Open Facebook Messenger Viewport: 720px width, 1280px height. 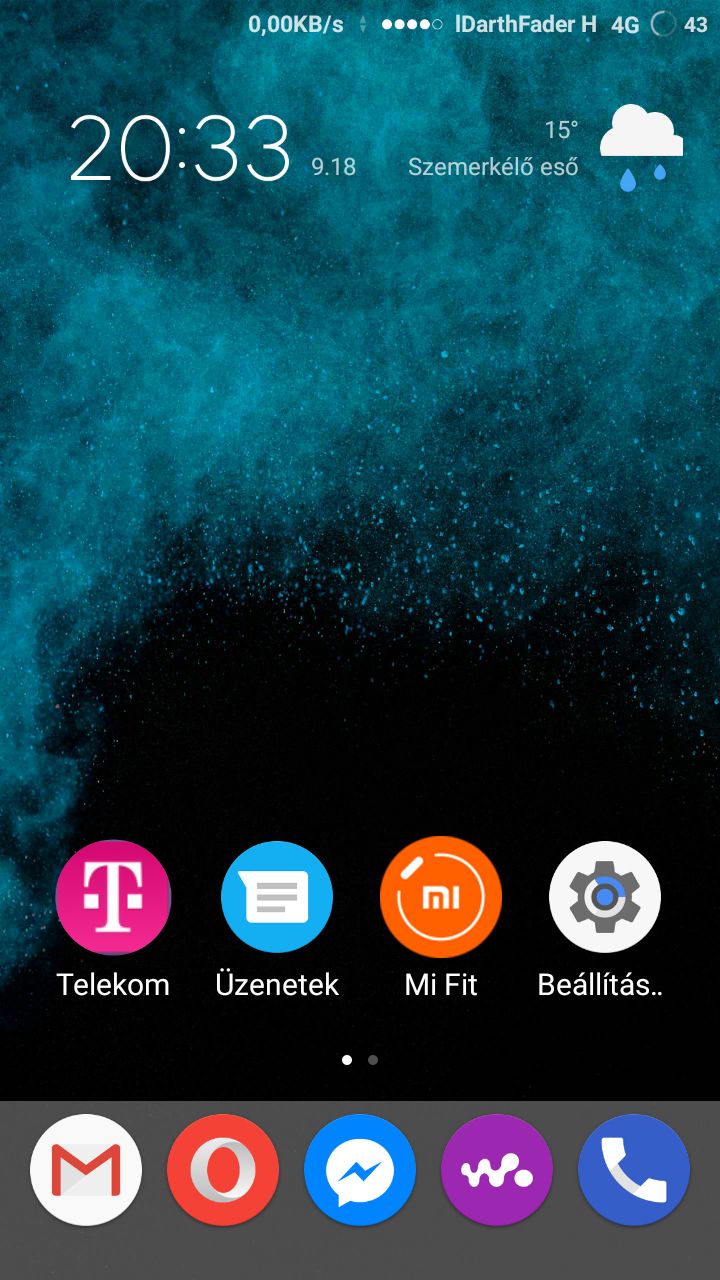[360, 1170]
